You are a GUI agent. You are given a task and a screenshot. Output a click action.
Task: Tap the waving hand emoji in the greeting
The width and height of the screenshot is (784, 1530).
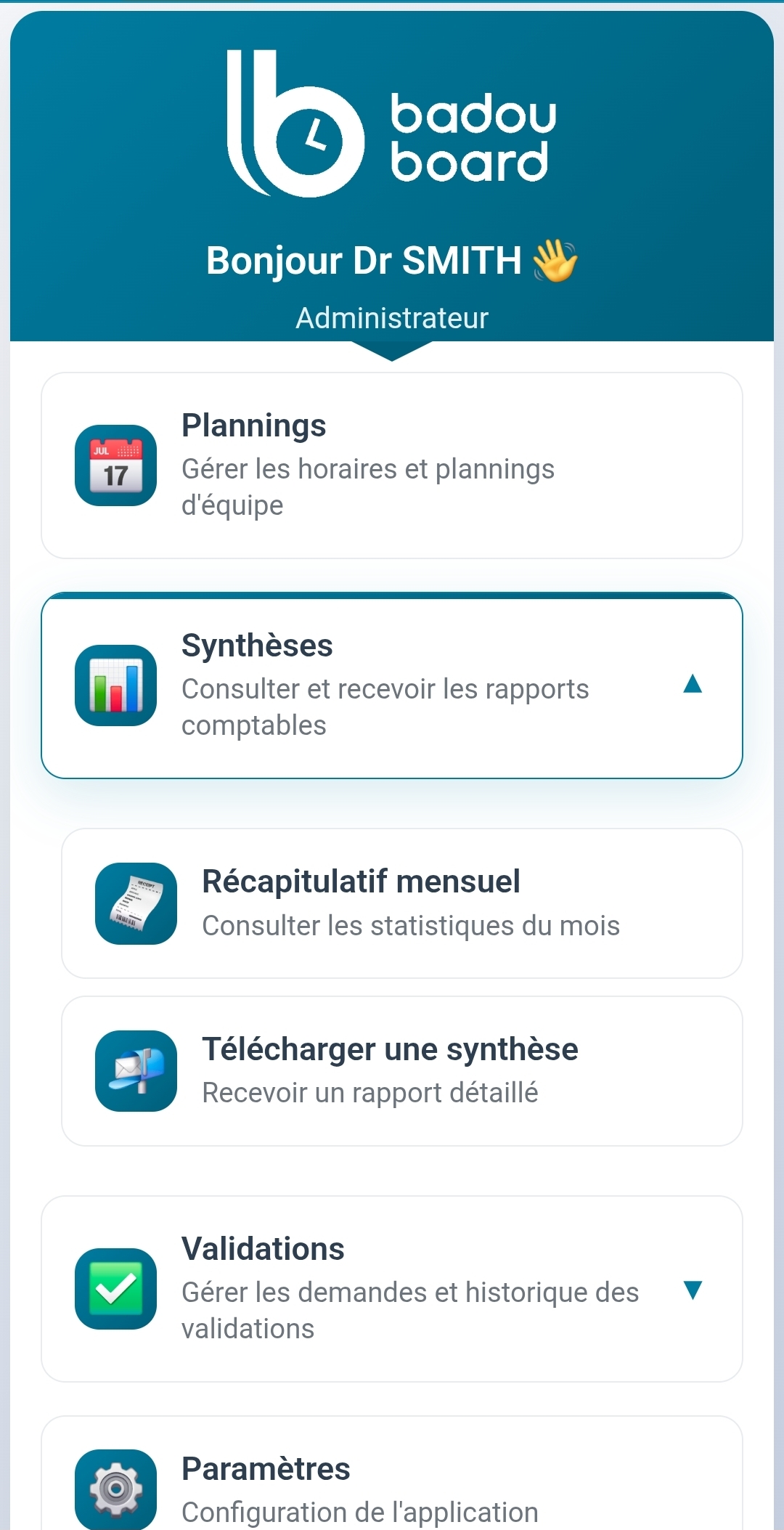(555, 260)
